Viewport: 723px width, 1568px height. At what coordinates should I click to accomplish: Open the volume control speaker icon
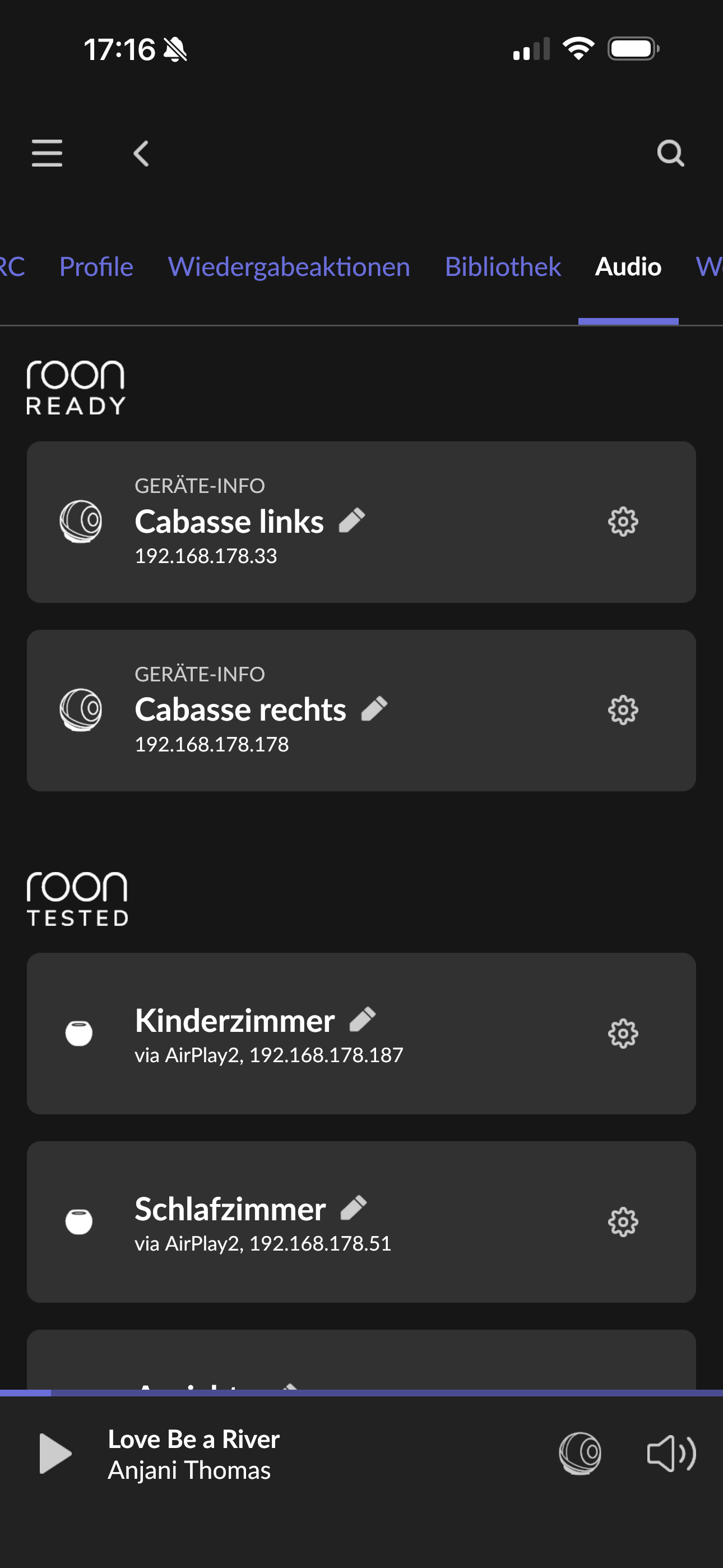coord(671,1454)
